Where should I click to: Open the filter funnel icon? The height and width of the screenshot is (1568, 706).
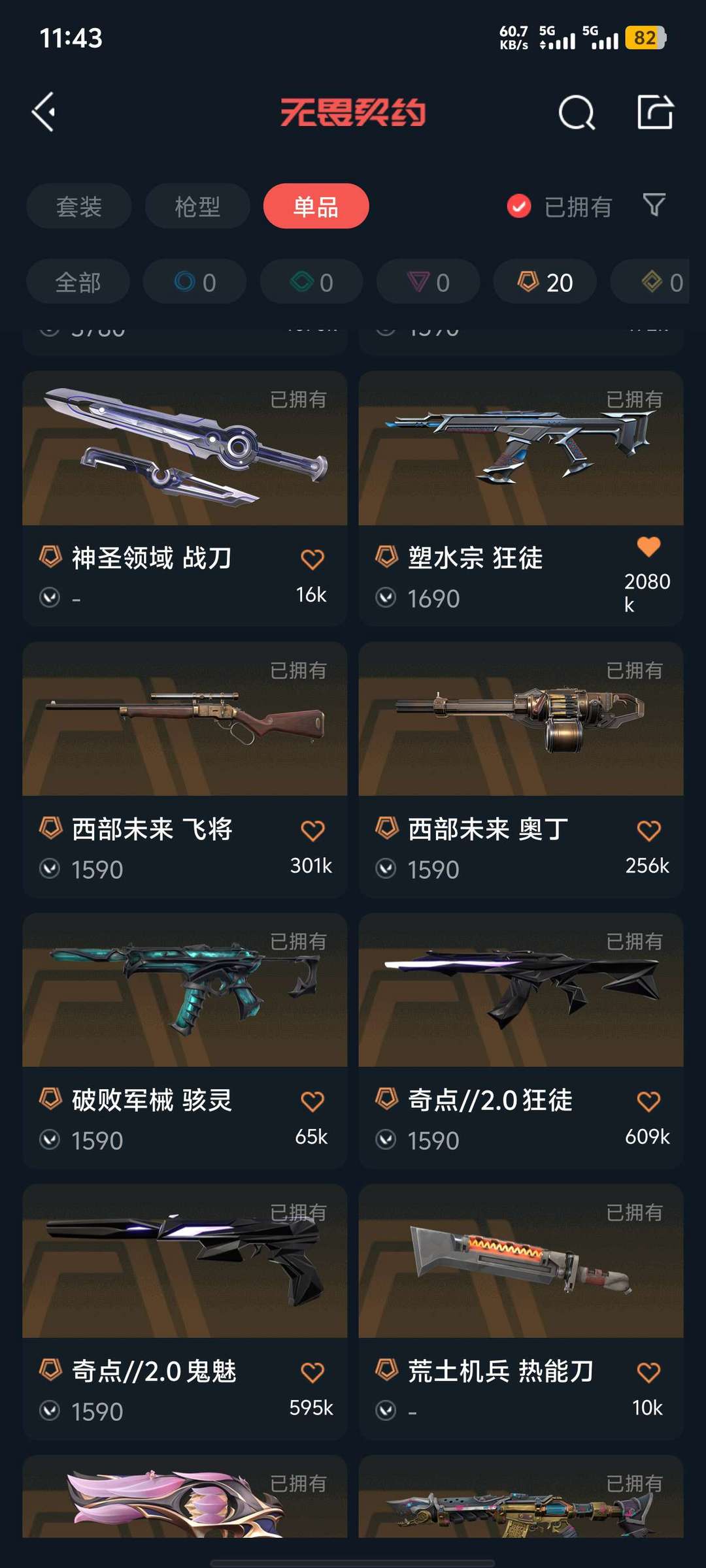coord(653,206)
